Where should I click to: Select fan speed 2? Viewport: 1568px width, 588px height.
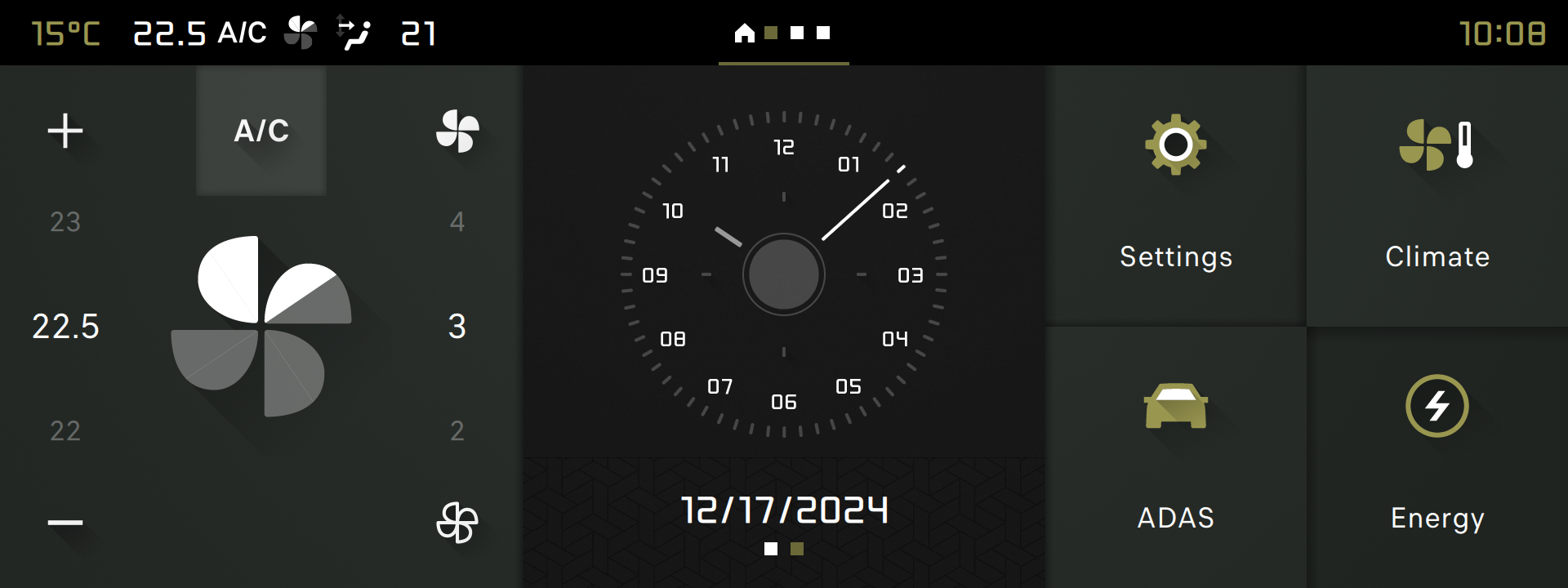[457, 430]
